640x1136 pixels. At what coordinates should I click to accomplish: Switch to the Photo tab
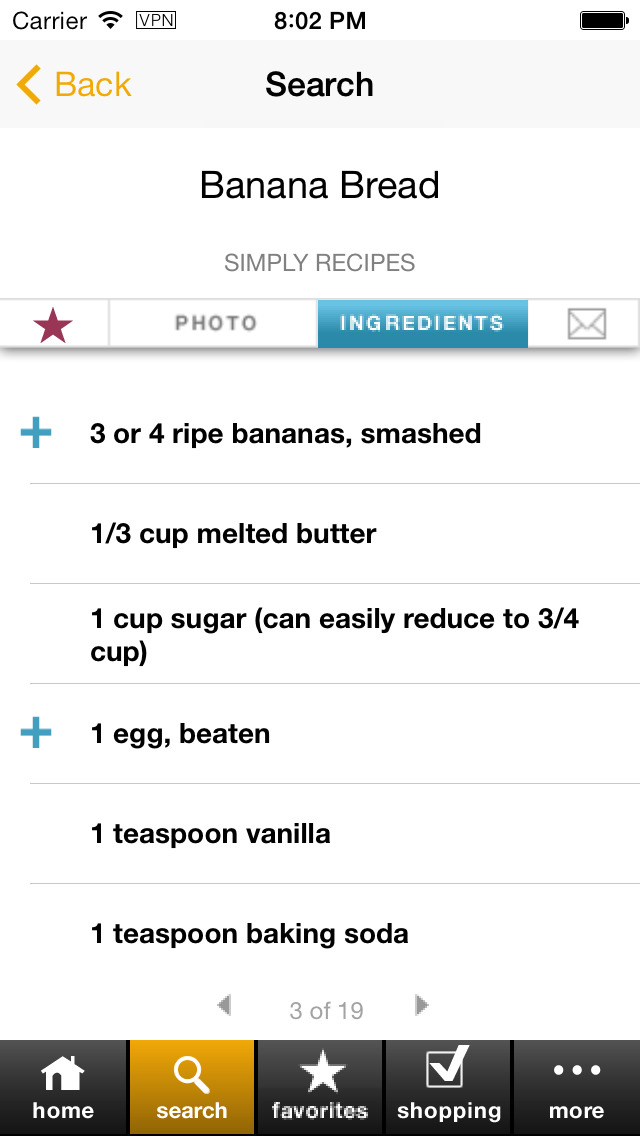[x=215, y=324]
